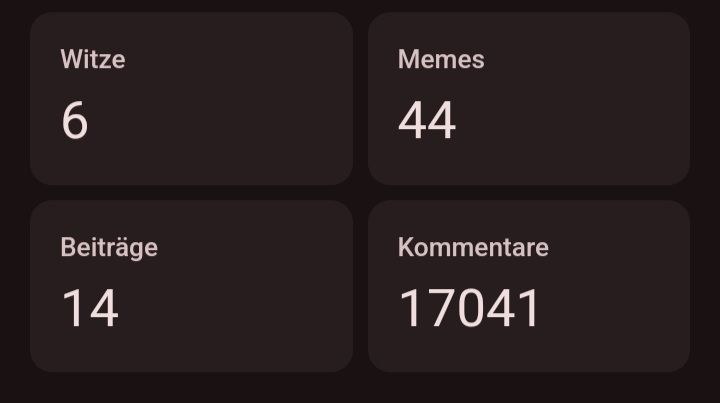Select the Kommentare card
This screenshot has width=720, height=403.
pyautogui.click(x=528, y=286)
